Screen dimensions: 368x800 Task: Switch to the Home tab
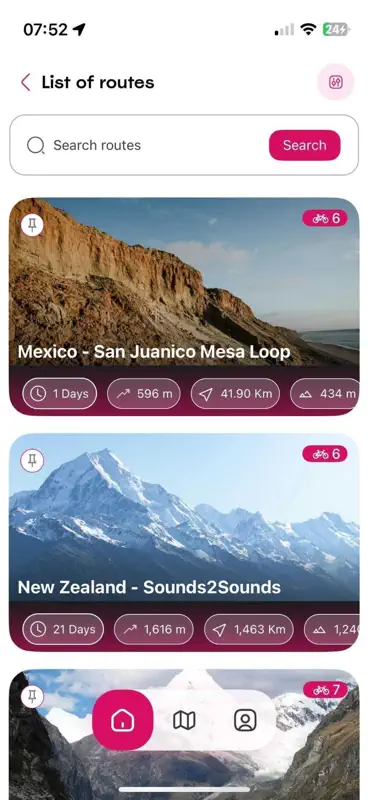122,720
